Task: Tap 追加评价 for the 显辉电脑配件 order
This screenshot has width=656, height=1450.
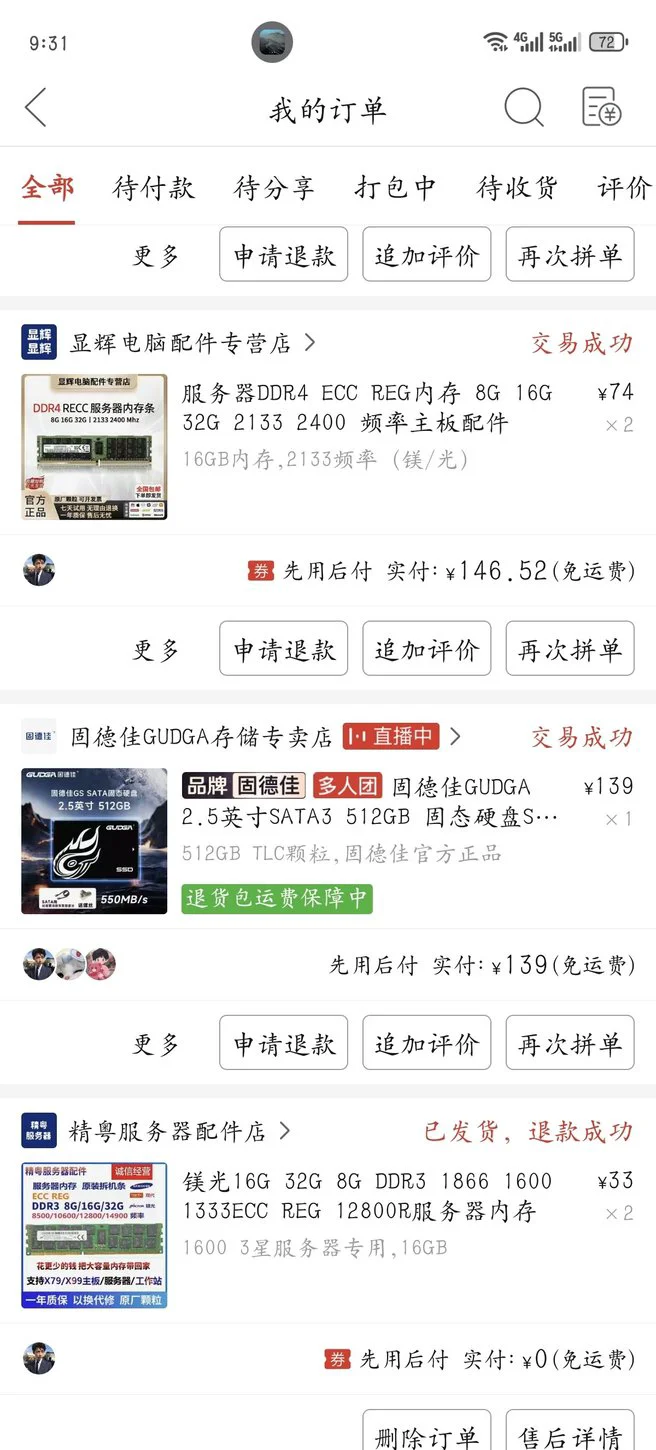Action: [427, 649]
